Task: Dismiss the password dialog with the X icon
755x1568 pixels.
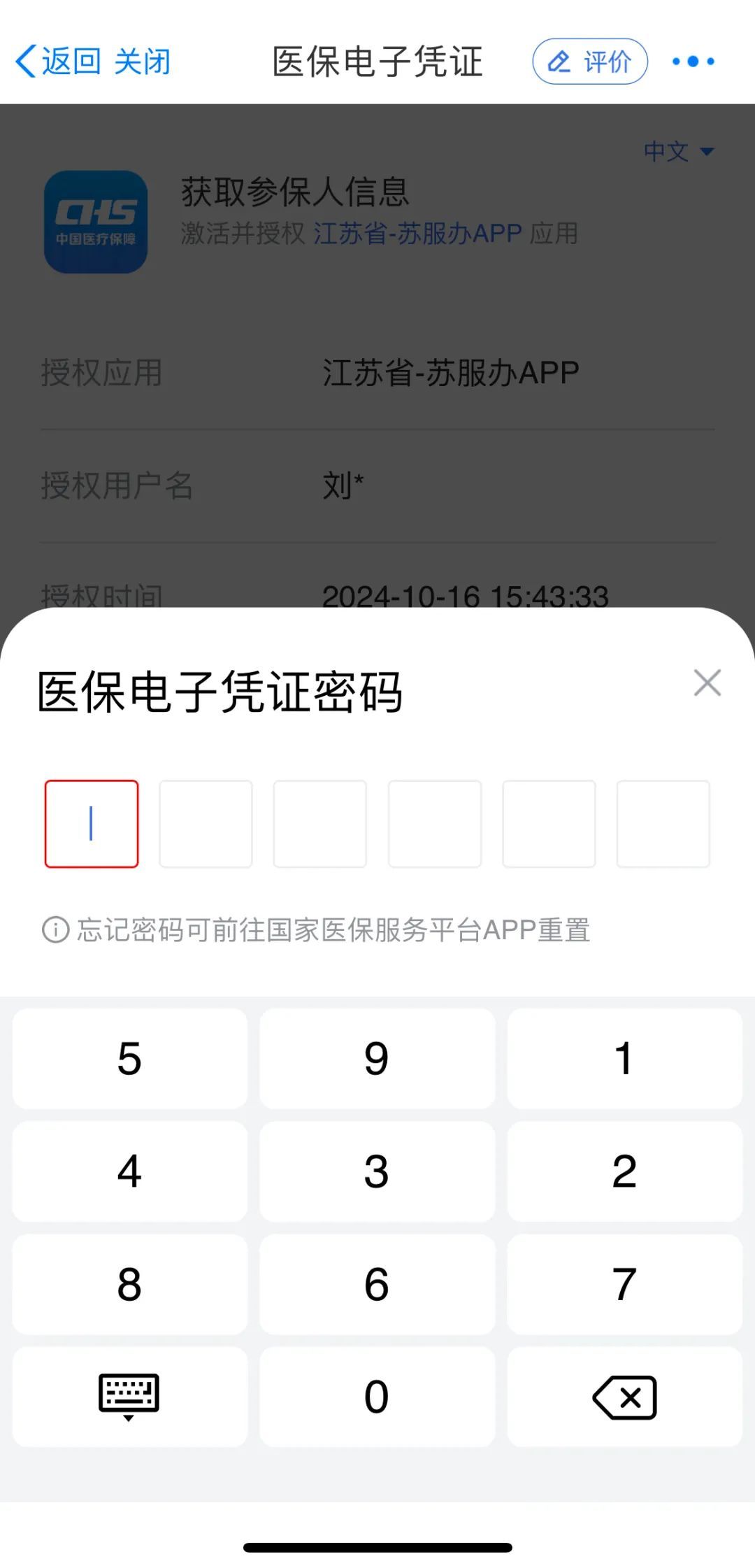Action: (x=707, y=683)
